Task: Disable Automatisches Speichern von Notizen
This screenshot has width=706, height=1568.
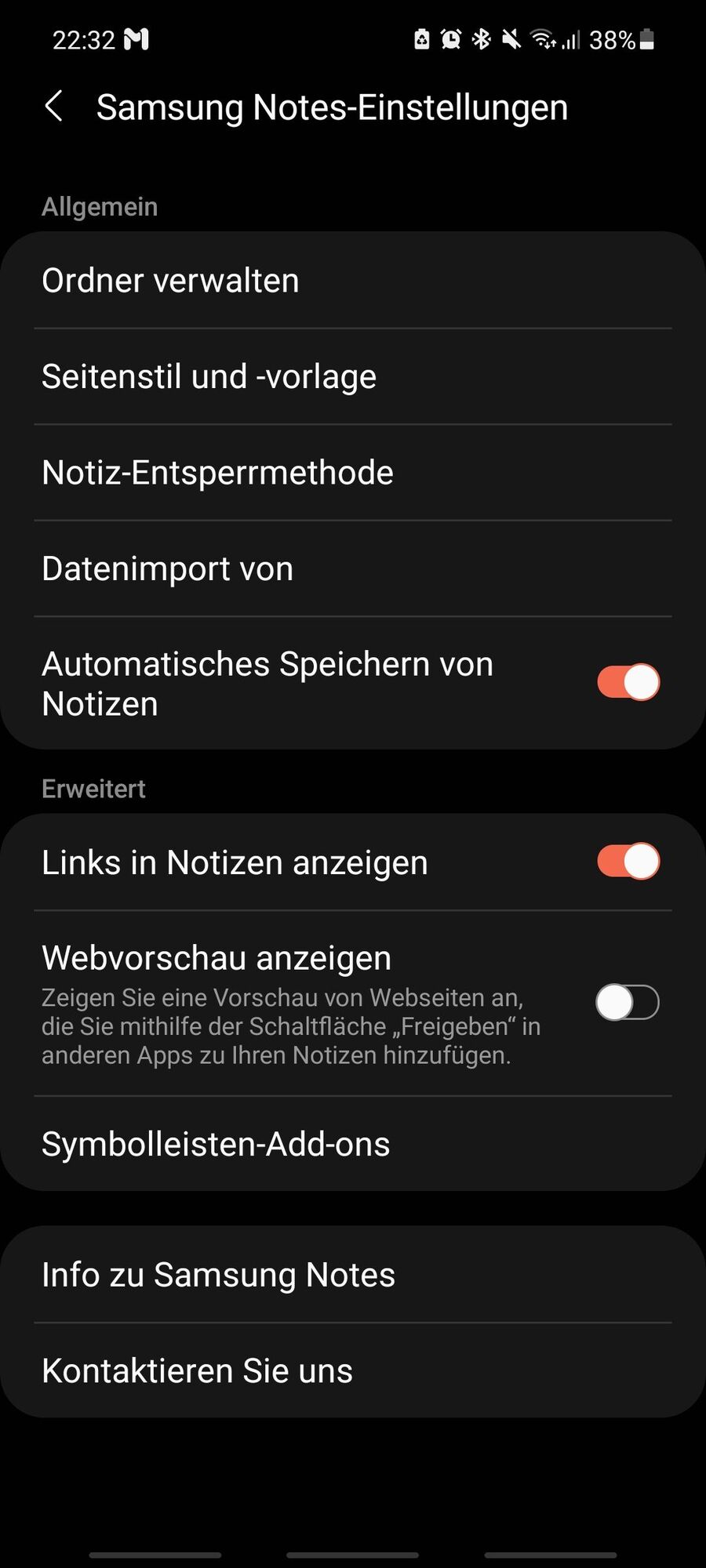Action: 628,682
